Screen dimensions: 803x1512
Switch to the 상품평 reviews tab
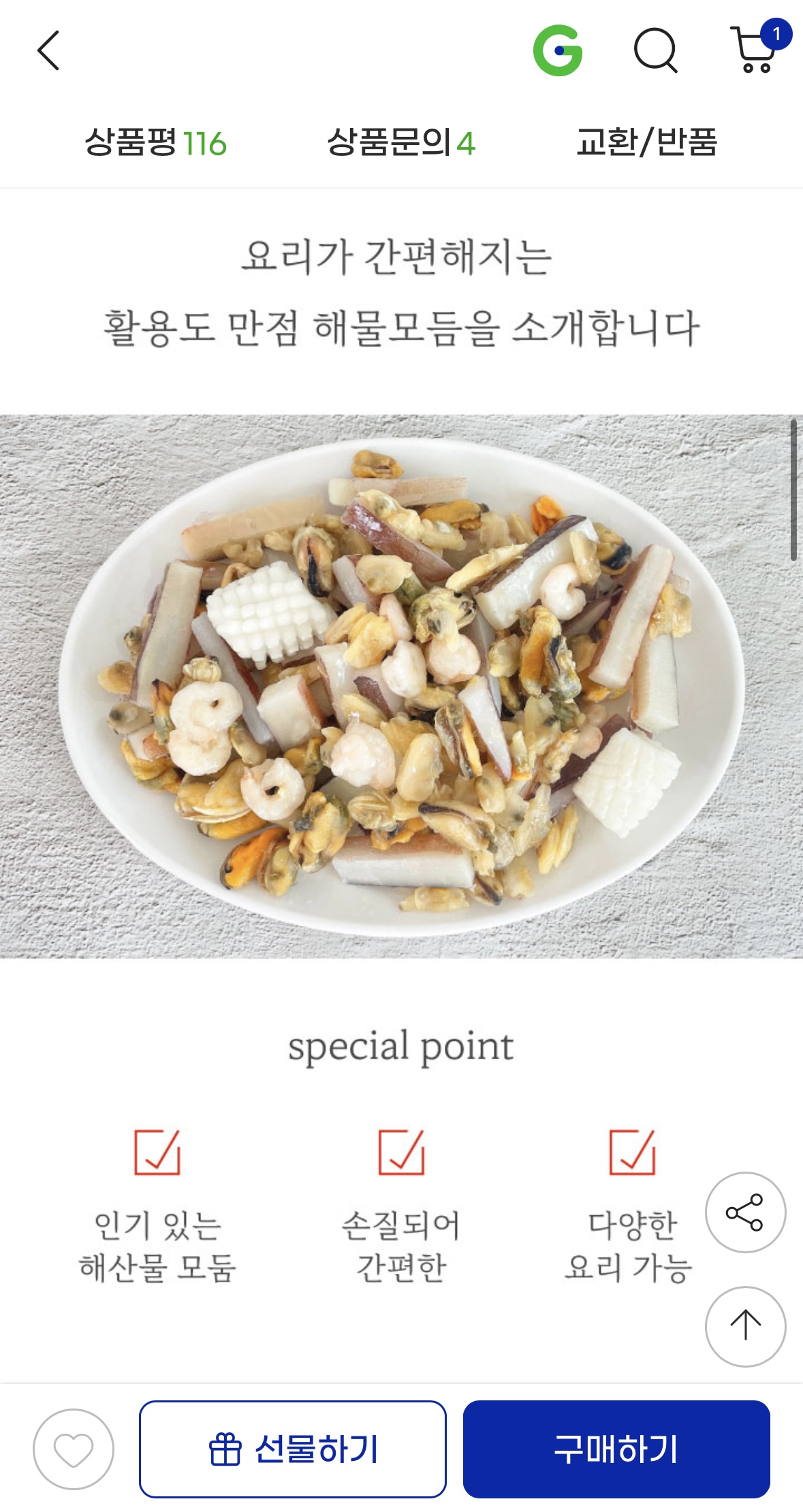click(x=155, y=143)
